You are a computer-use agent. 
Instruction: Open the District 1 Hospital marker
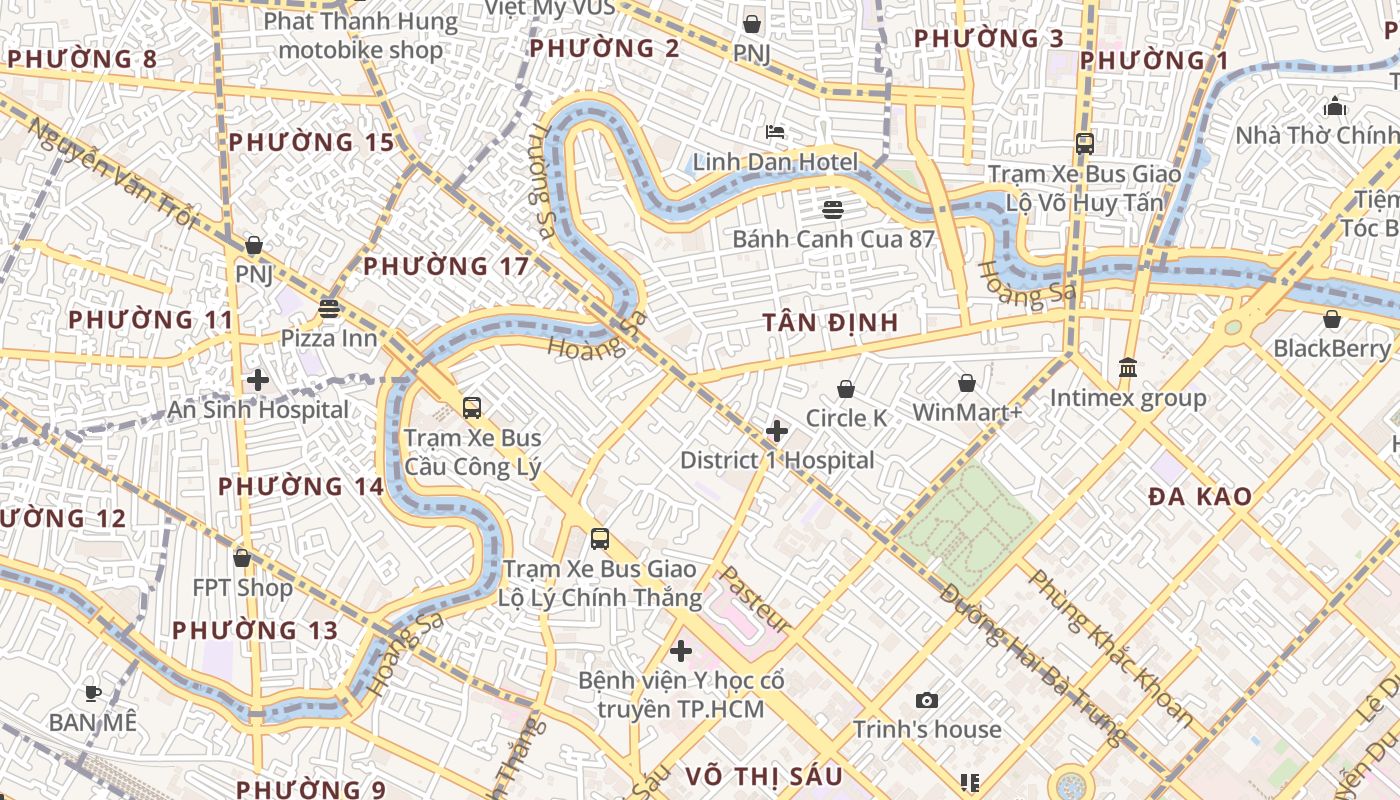coord(776,432)
